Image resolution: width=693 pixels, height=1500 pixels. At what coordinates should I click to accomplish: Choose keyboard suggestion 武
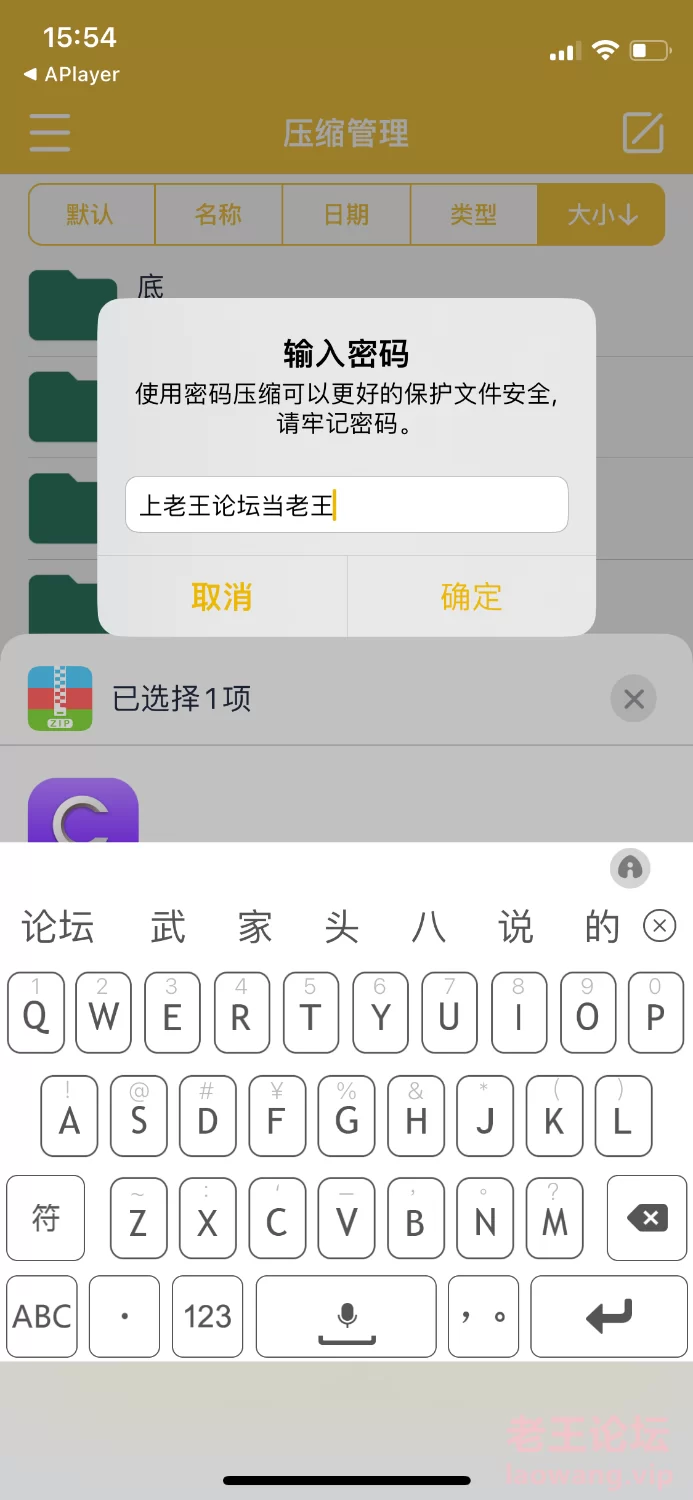168,927
